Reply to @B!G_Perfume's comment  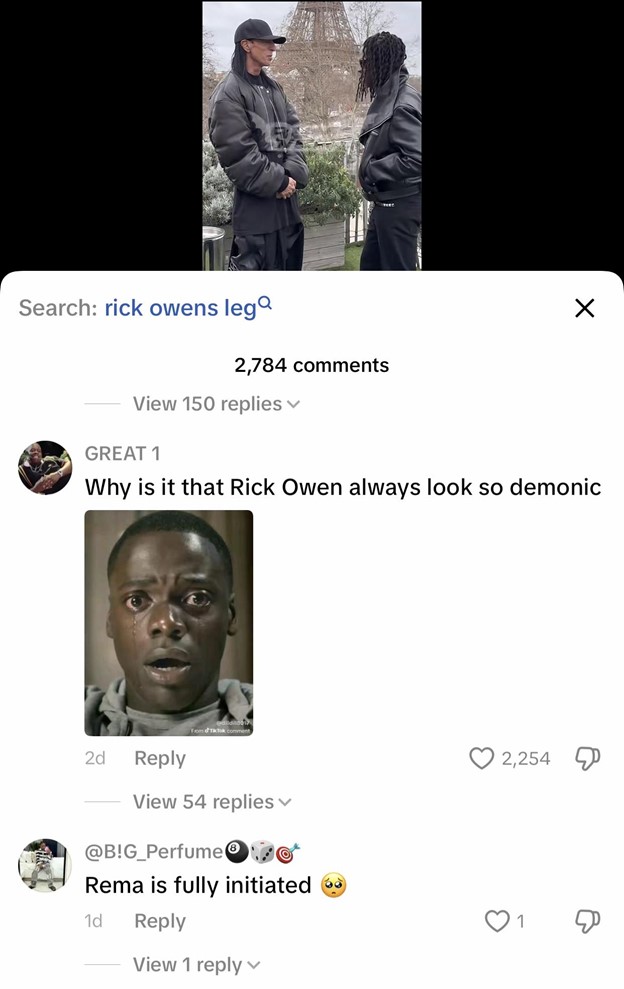(160, 921)
